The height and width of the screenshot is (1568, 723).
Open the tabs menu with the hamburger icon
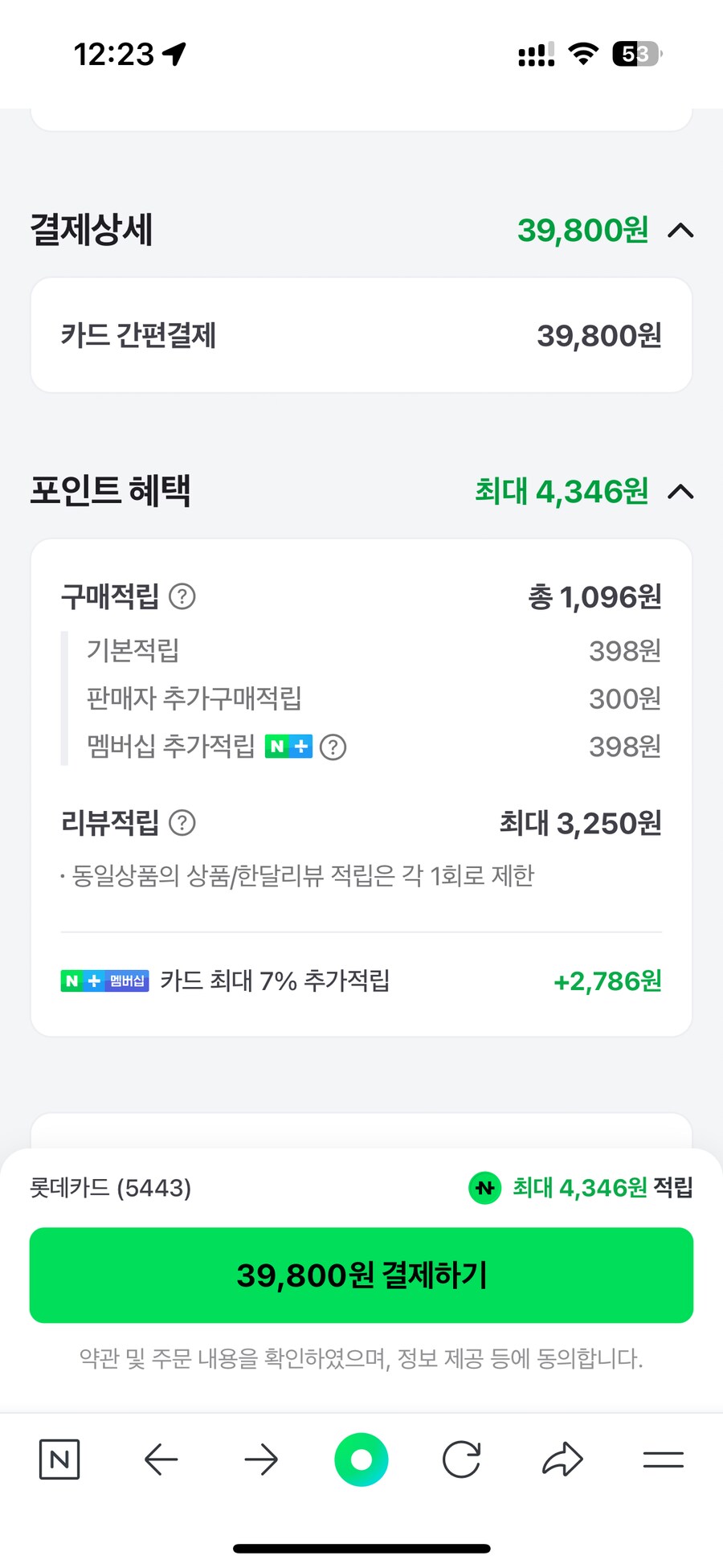tap(663, 1460)
